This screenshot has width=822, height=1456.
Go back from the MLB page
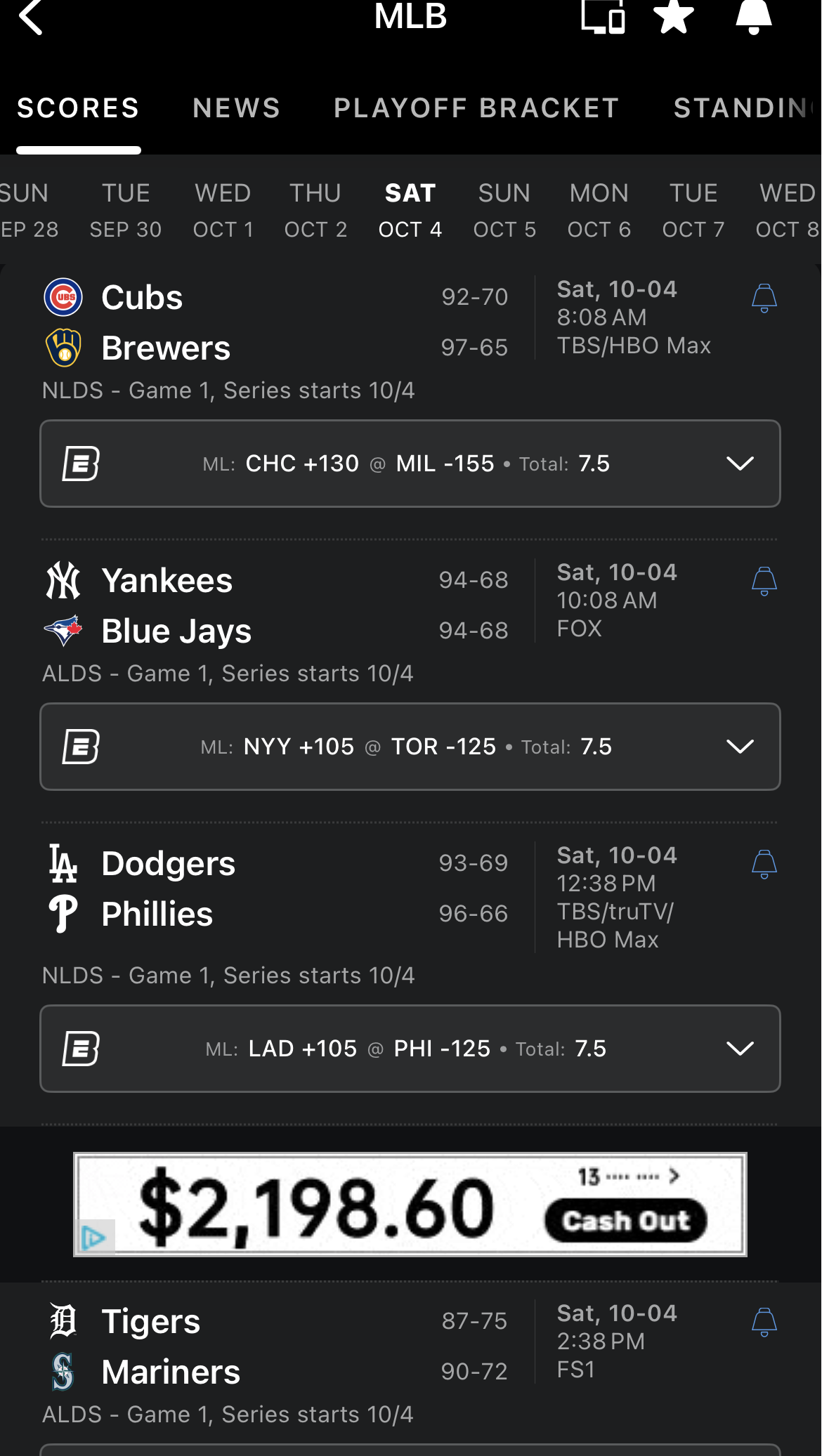(x=31, y=17)
